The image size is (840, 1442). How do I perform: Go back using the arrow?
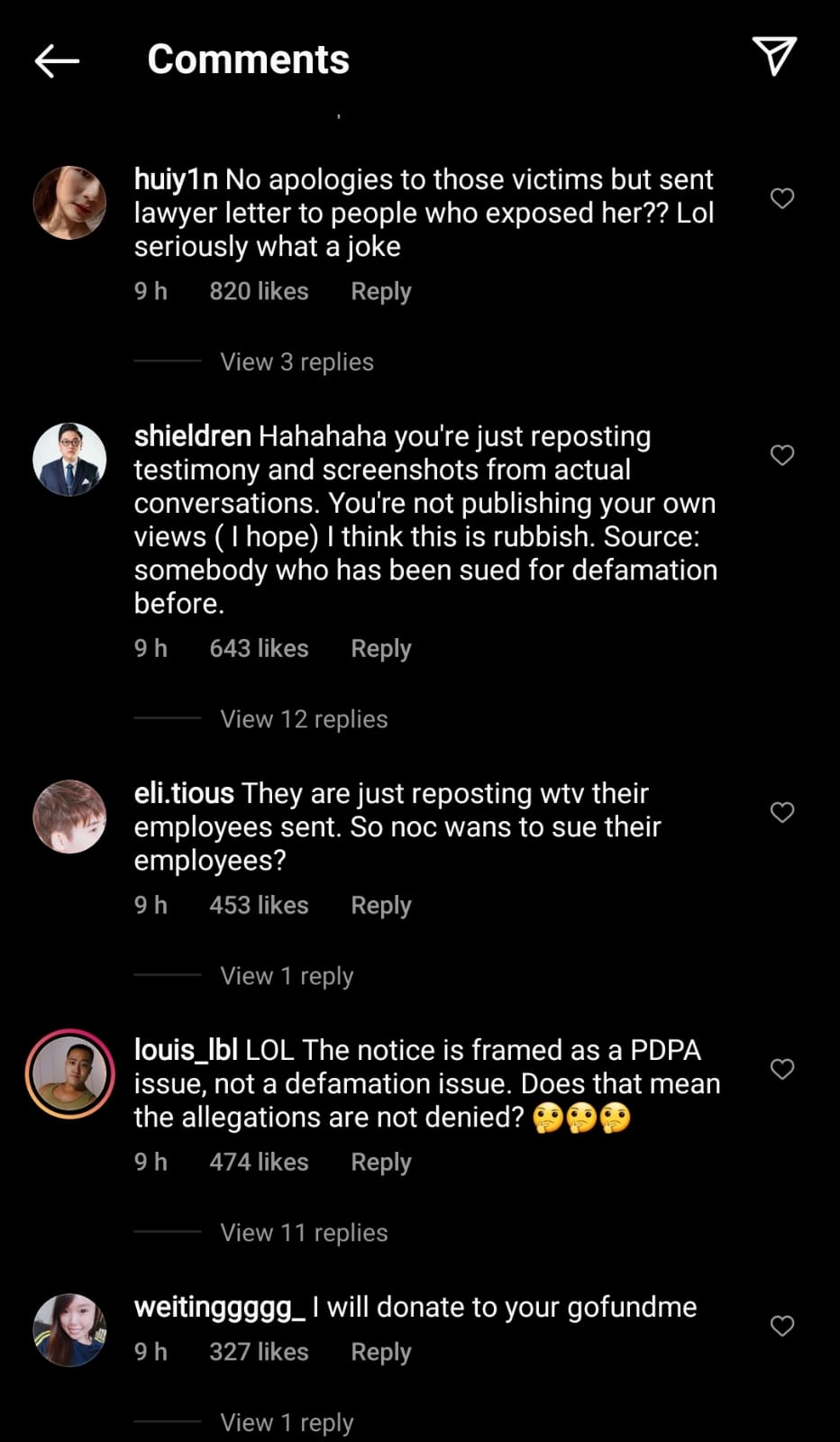57,60
